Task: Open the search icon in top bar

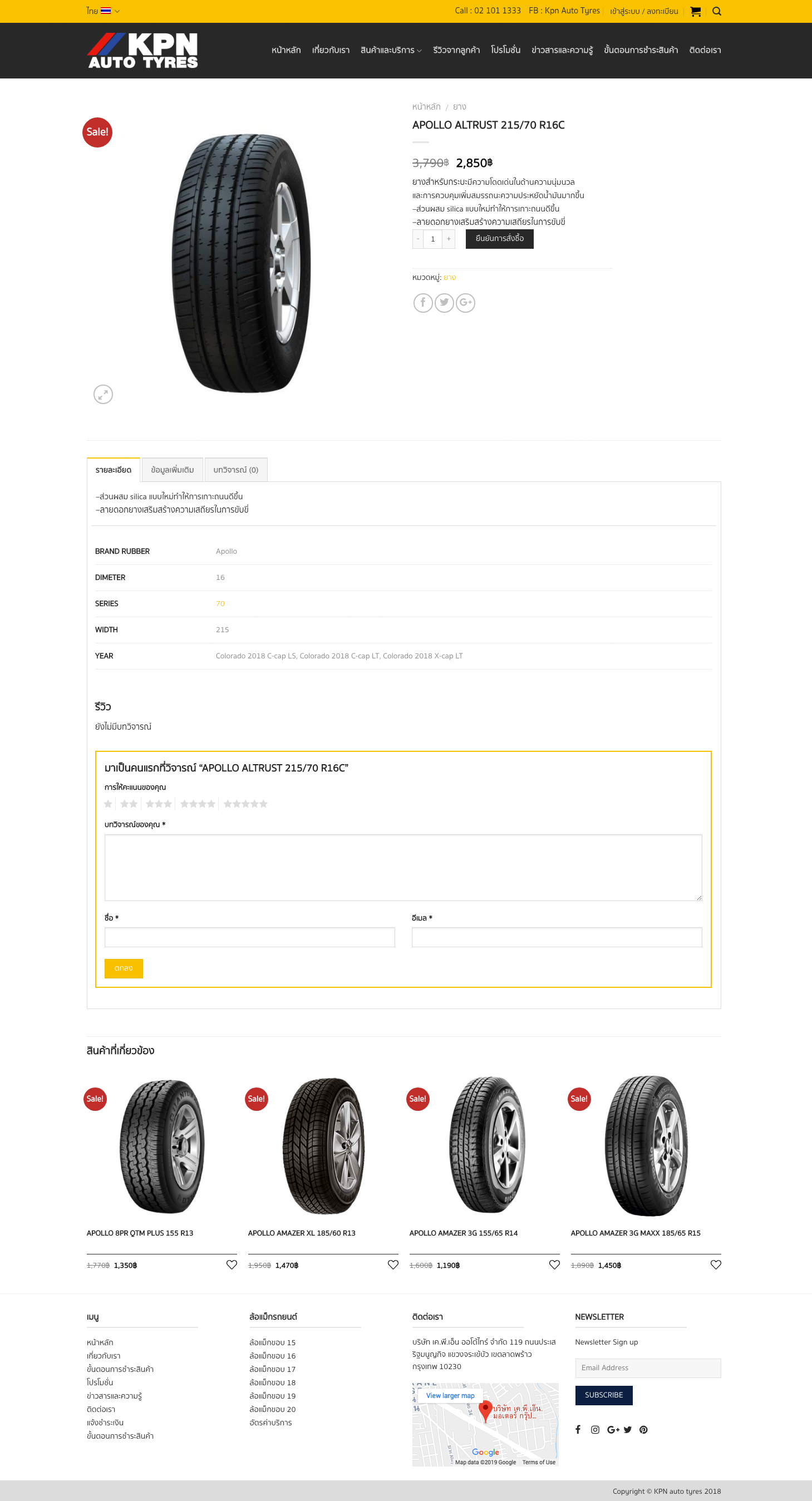Action: pos(716,11)
